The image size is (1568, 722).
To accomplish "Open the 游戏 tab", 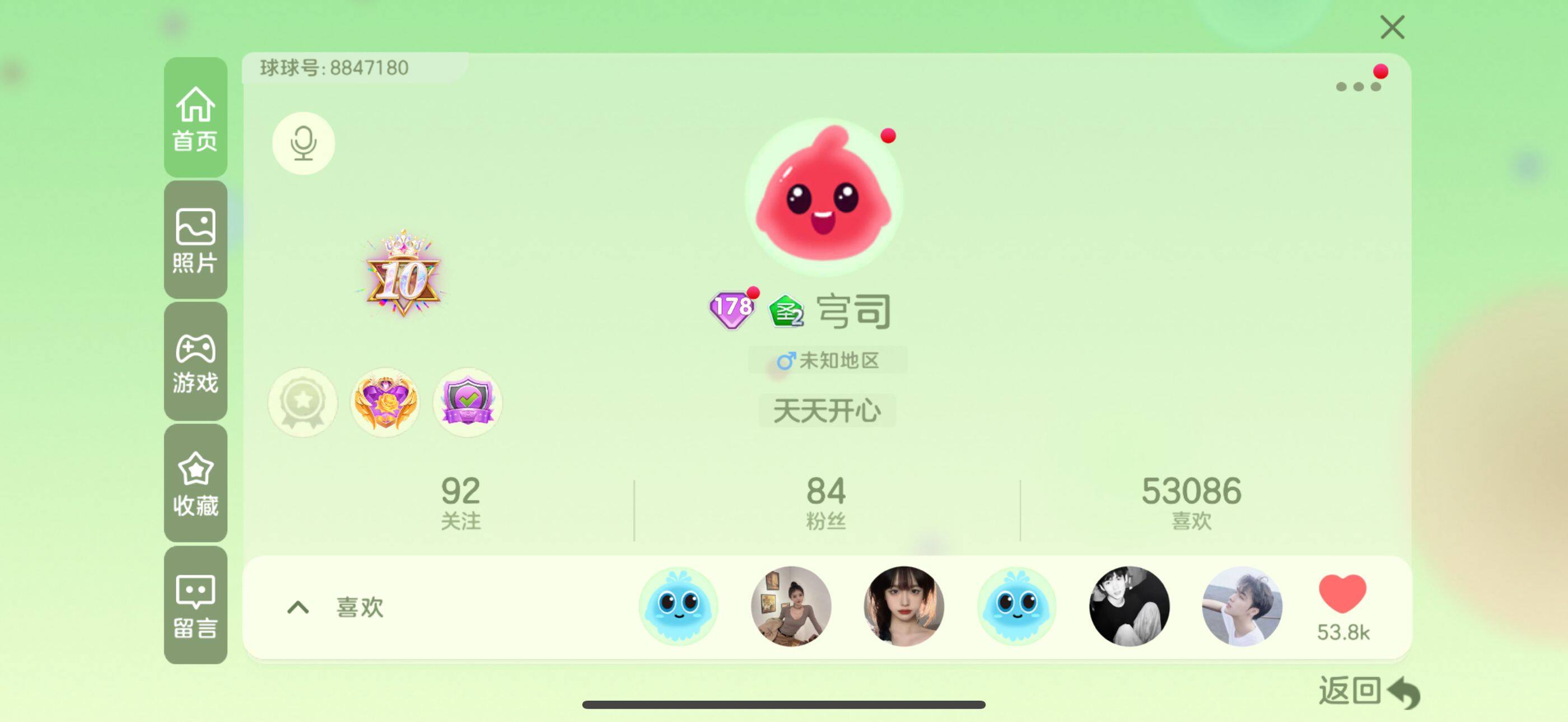I will pos(195,362).
